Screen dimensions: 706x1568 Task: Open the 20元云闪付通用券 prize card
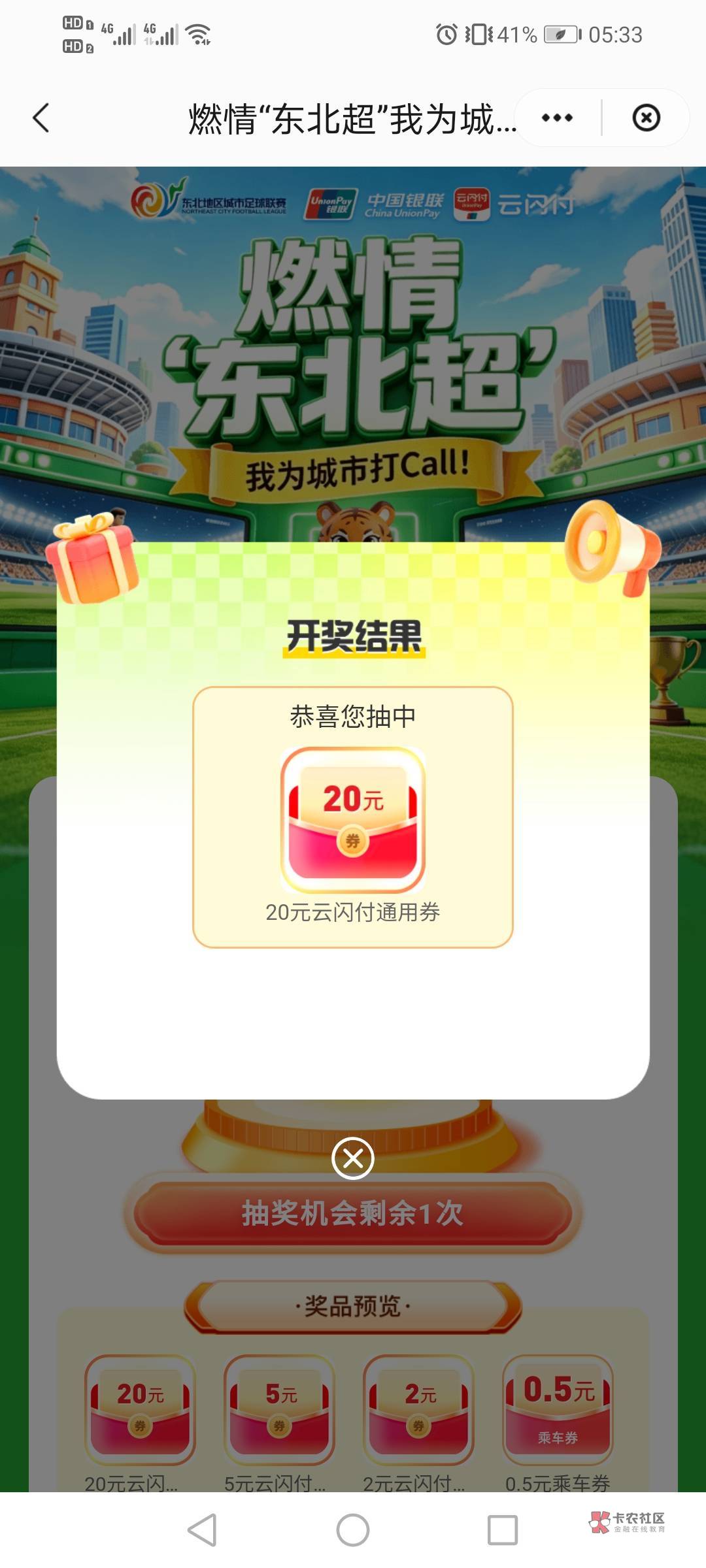353,817
